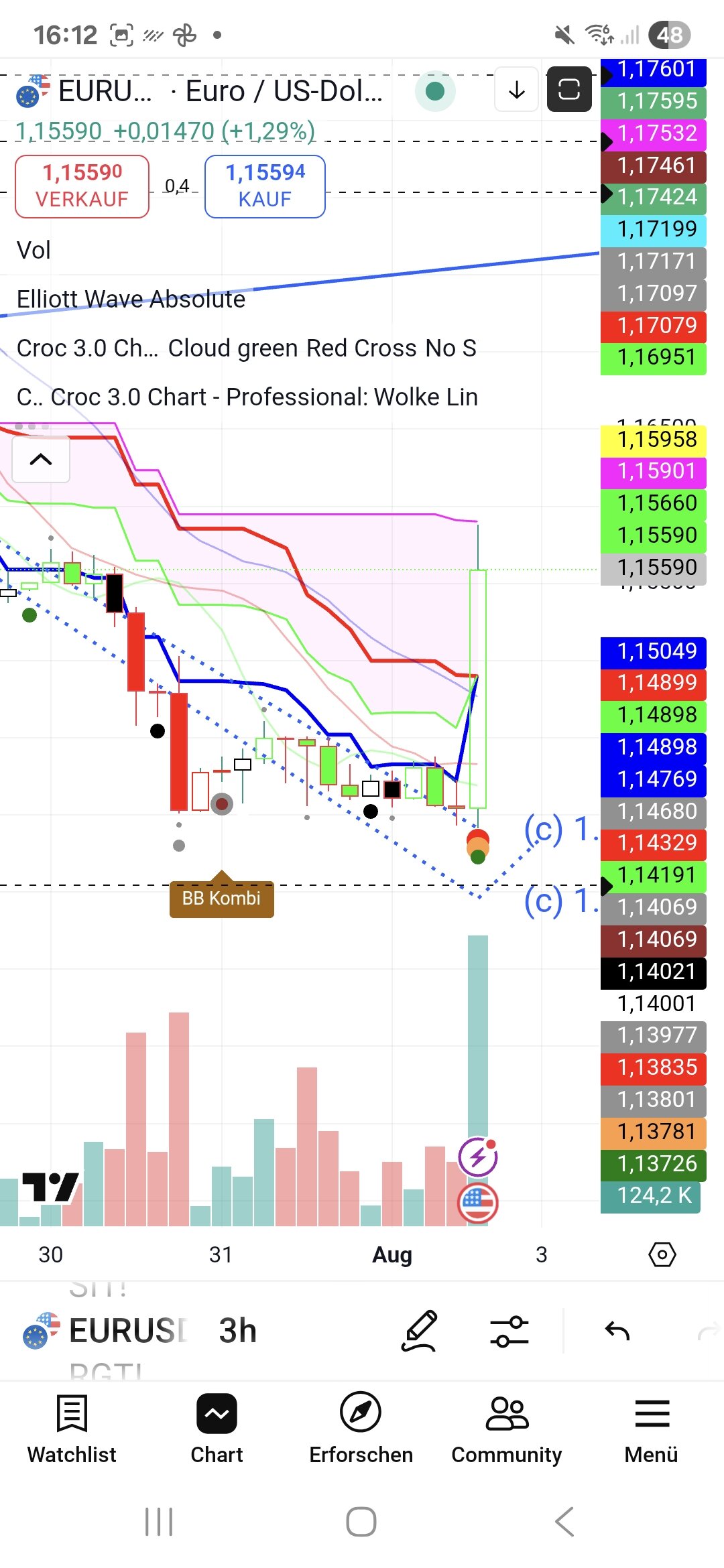Open the price scale settings hexagon icon
The image size is (724, 1568).
(x=662, y=1254)
